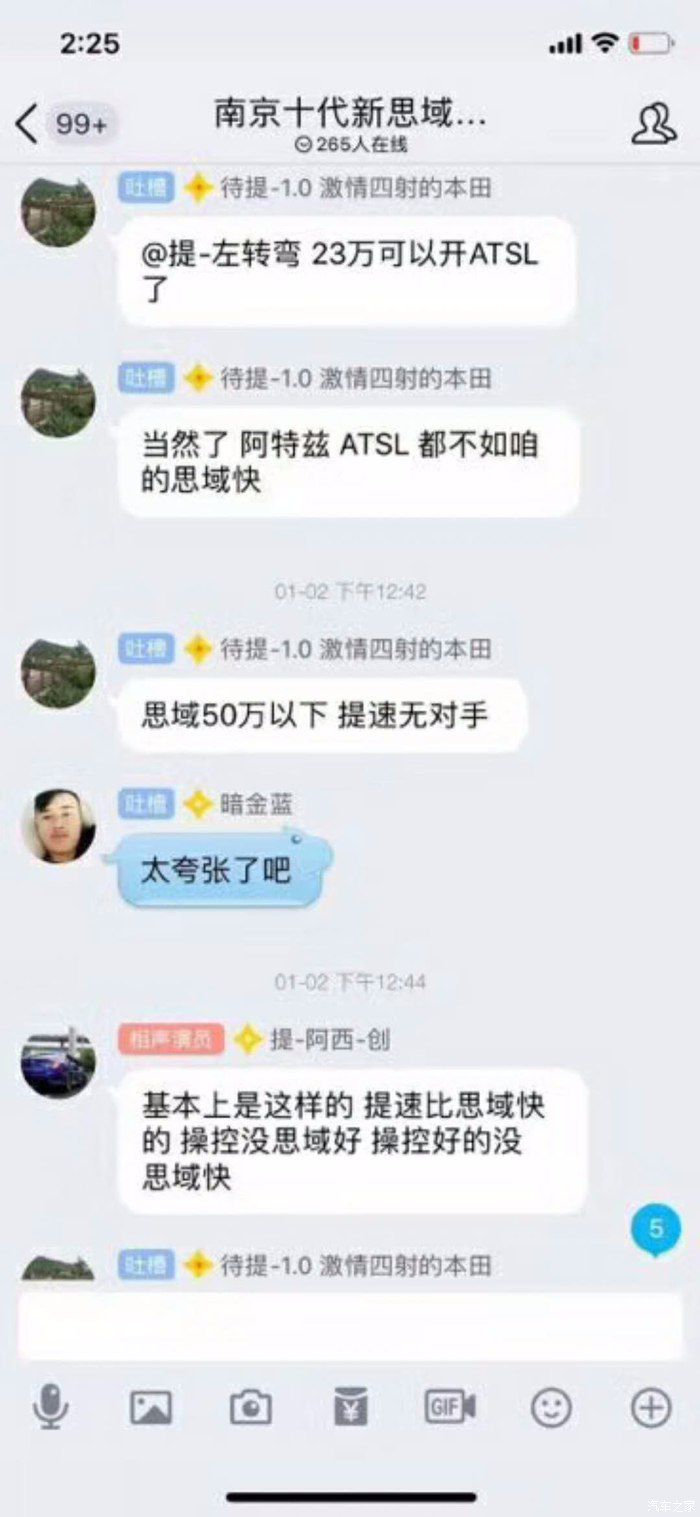Open more options plus button
700x1517 pixels.
(x=650, y=1408)
